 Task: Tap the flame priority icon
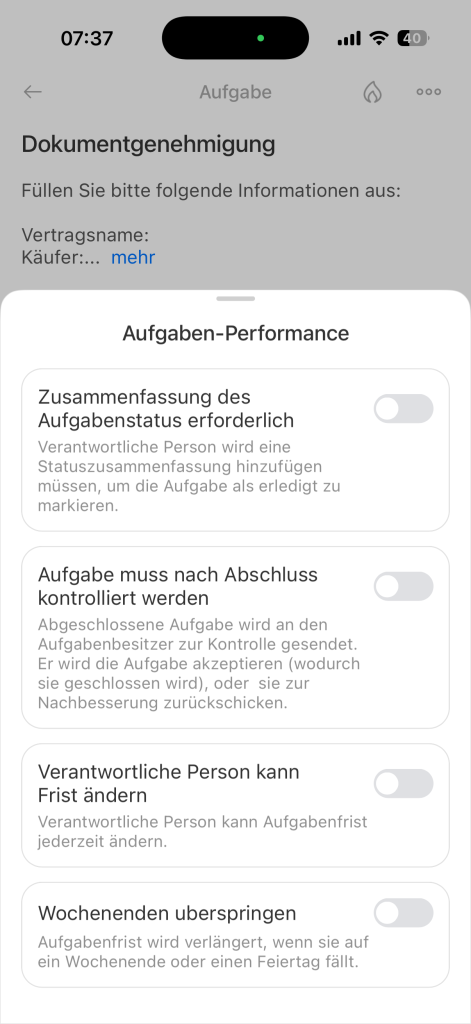tap(372, 92)
